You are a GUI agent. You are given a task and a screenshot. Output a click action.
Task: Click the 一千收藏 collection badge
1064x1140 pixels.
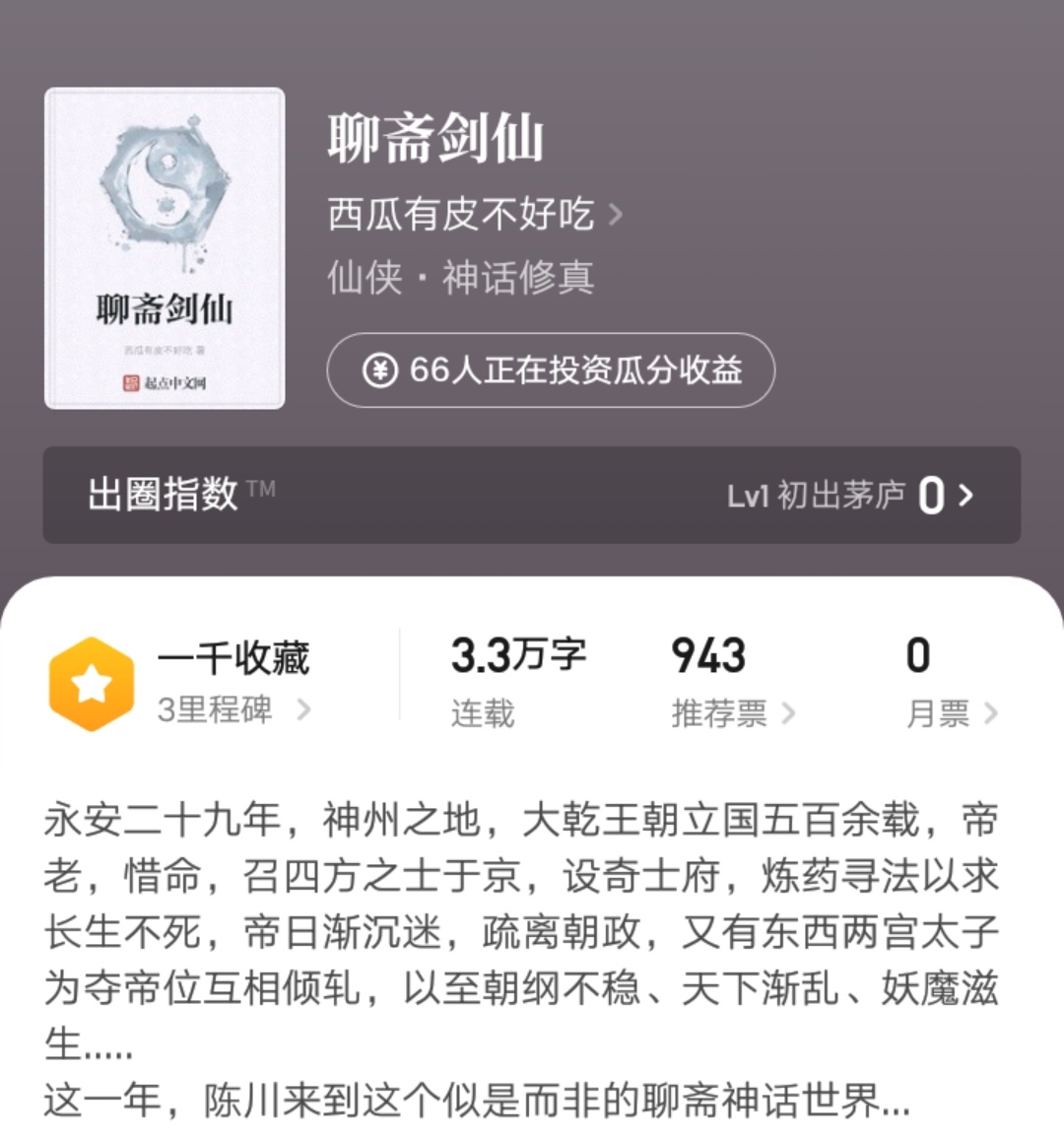pyautogui.click(x=233, y=660)
